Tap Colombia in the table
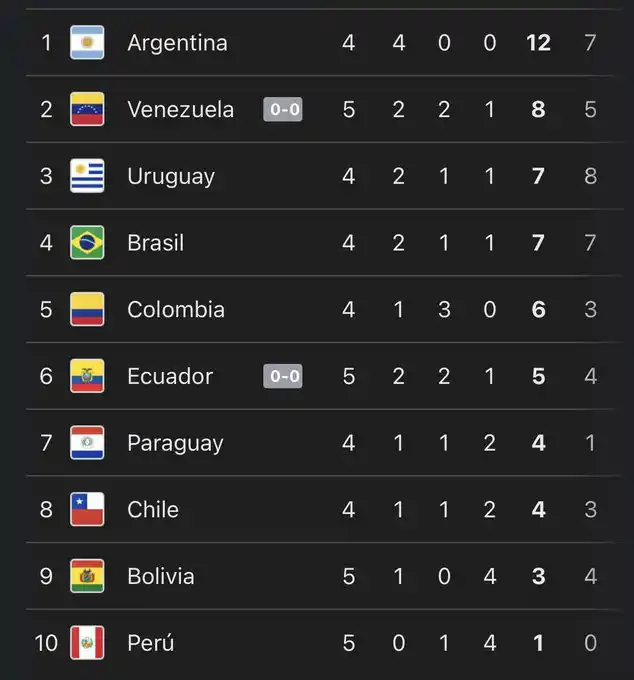 [176, 310]
